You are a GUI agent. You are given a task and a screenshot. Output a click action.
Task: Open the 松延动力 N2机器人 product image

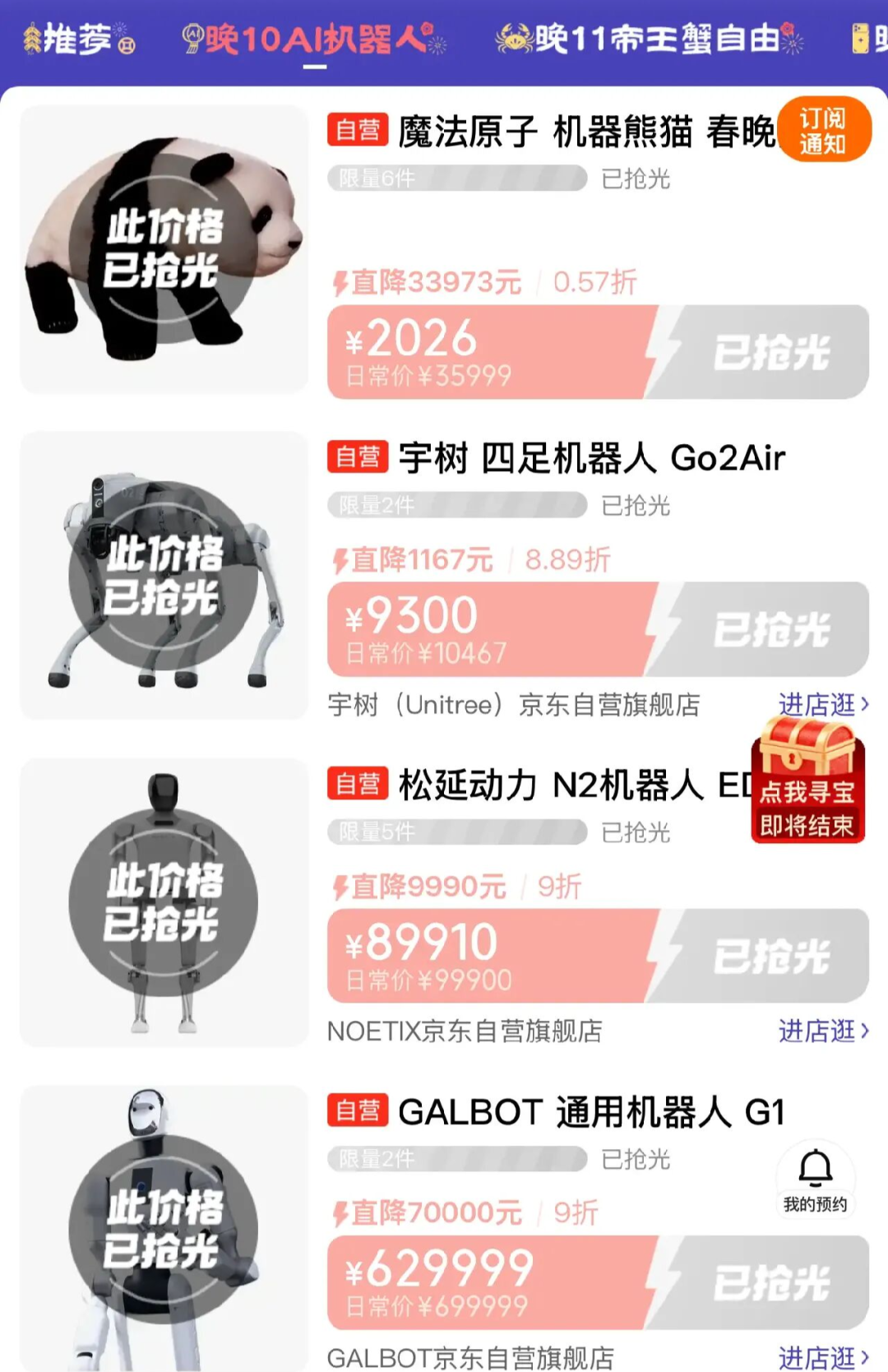(x=164, y=902)
